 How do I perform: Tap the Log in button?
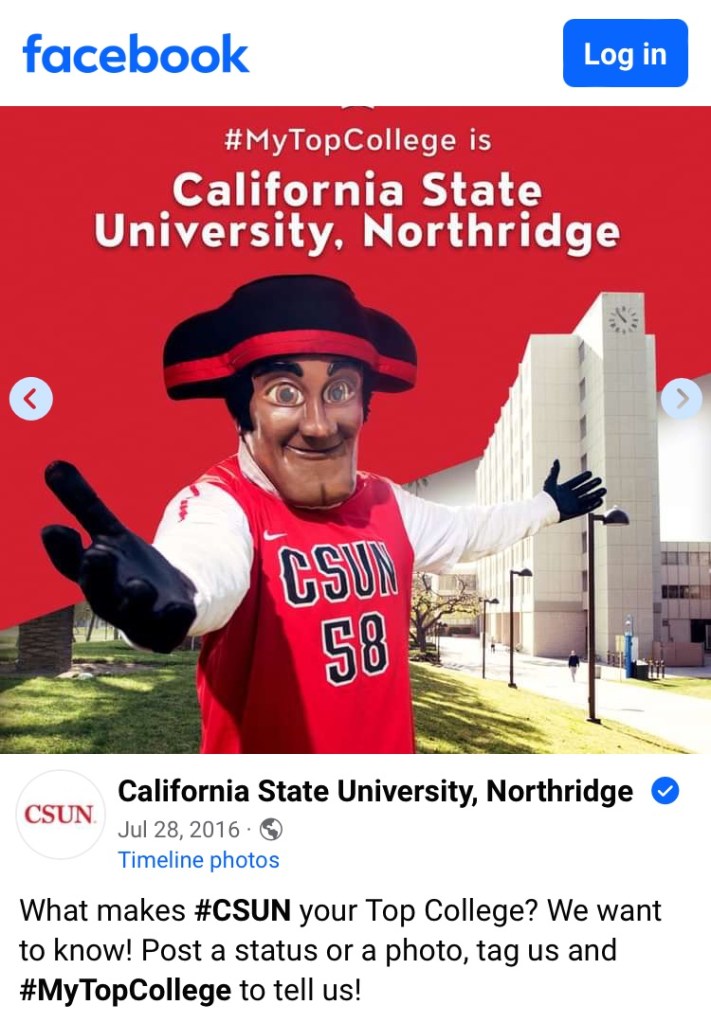click(625, 53)
